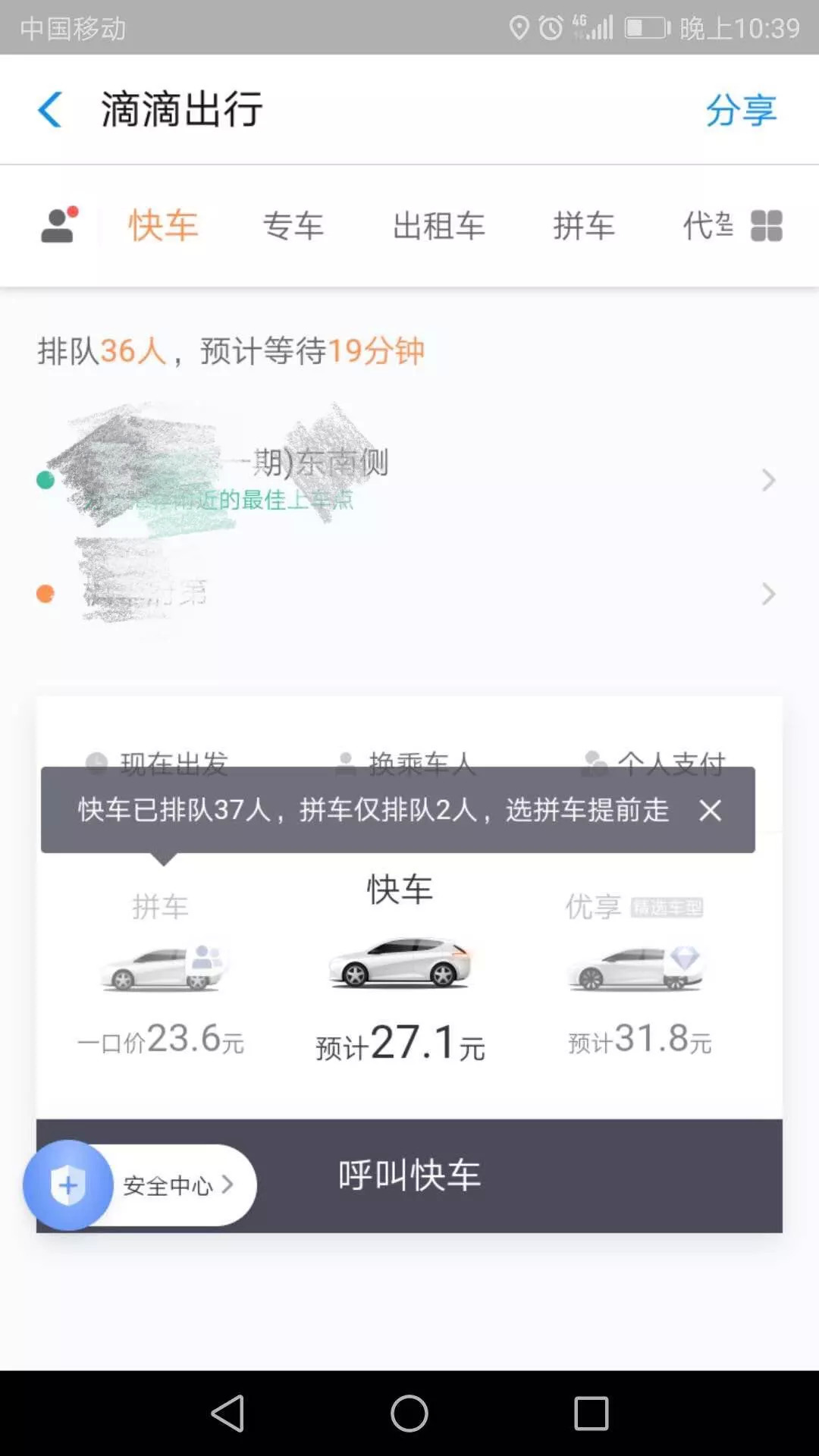Viewport: 819px width, 1456px height.
Task: Tap 分享 to share this page
Action: coord(740,111)
